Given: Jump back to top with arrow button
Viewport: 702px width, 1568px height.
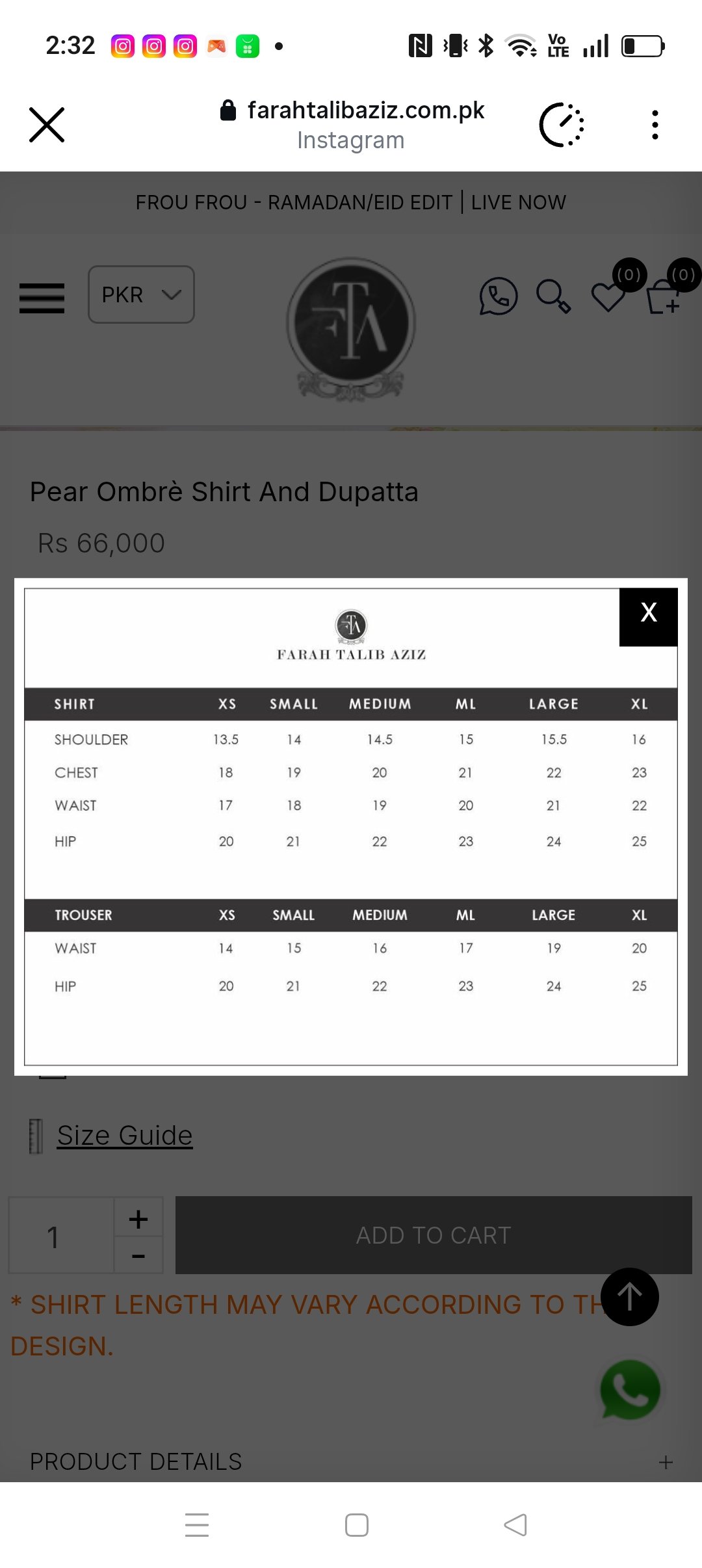Looking at the screenshot, I should pyautogui.click(x=629, y=1297).
